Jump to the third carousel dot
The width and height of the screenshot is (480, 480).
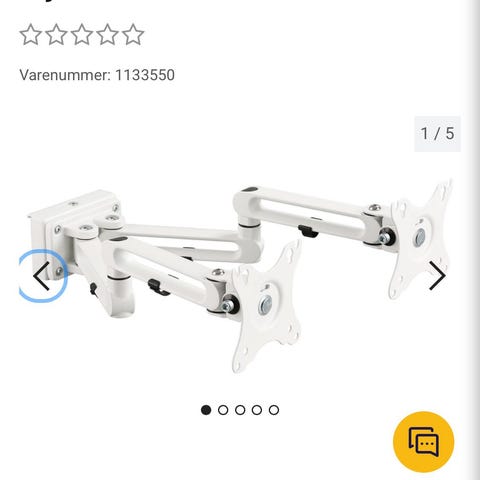point(240,410)
